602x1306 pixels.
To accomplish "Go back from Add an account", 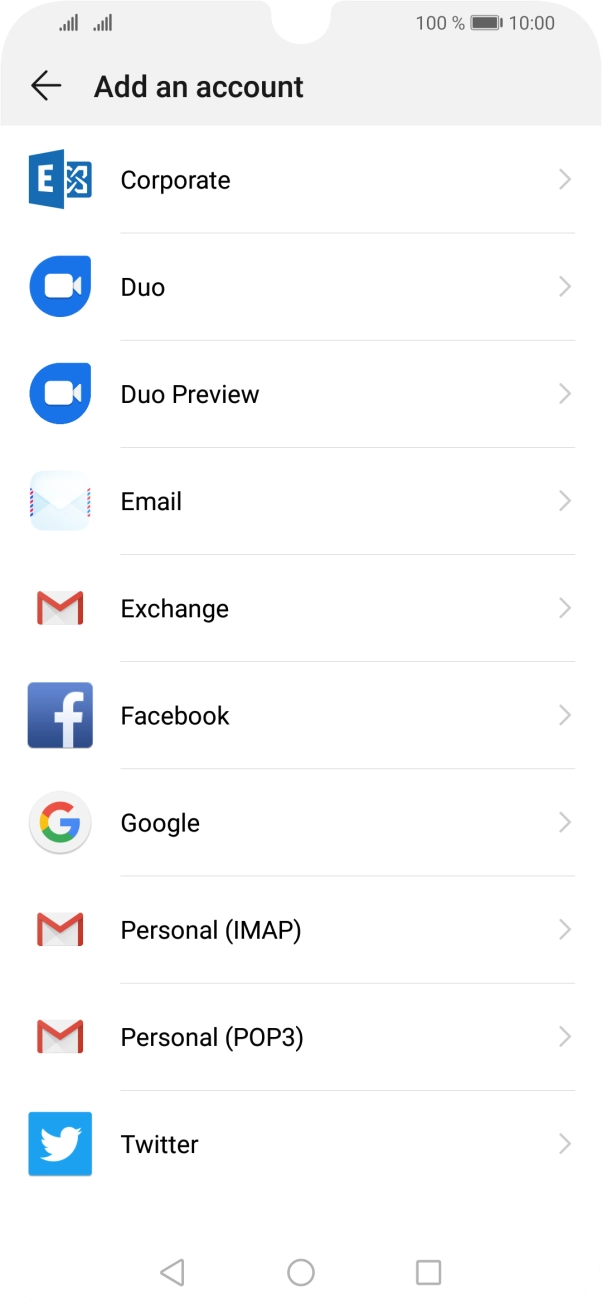I will [x=46, y=86].
